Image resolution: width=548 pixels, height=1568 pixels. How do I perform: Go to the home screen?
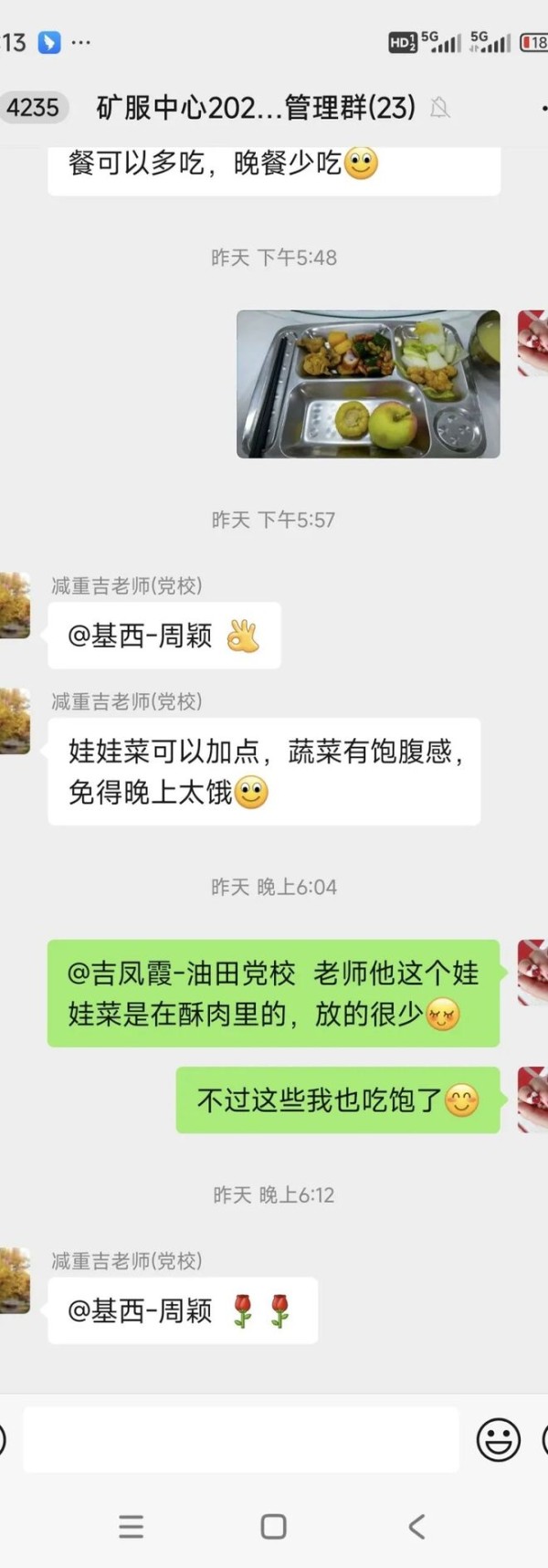[x=273, y=1527]
